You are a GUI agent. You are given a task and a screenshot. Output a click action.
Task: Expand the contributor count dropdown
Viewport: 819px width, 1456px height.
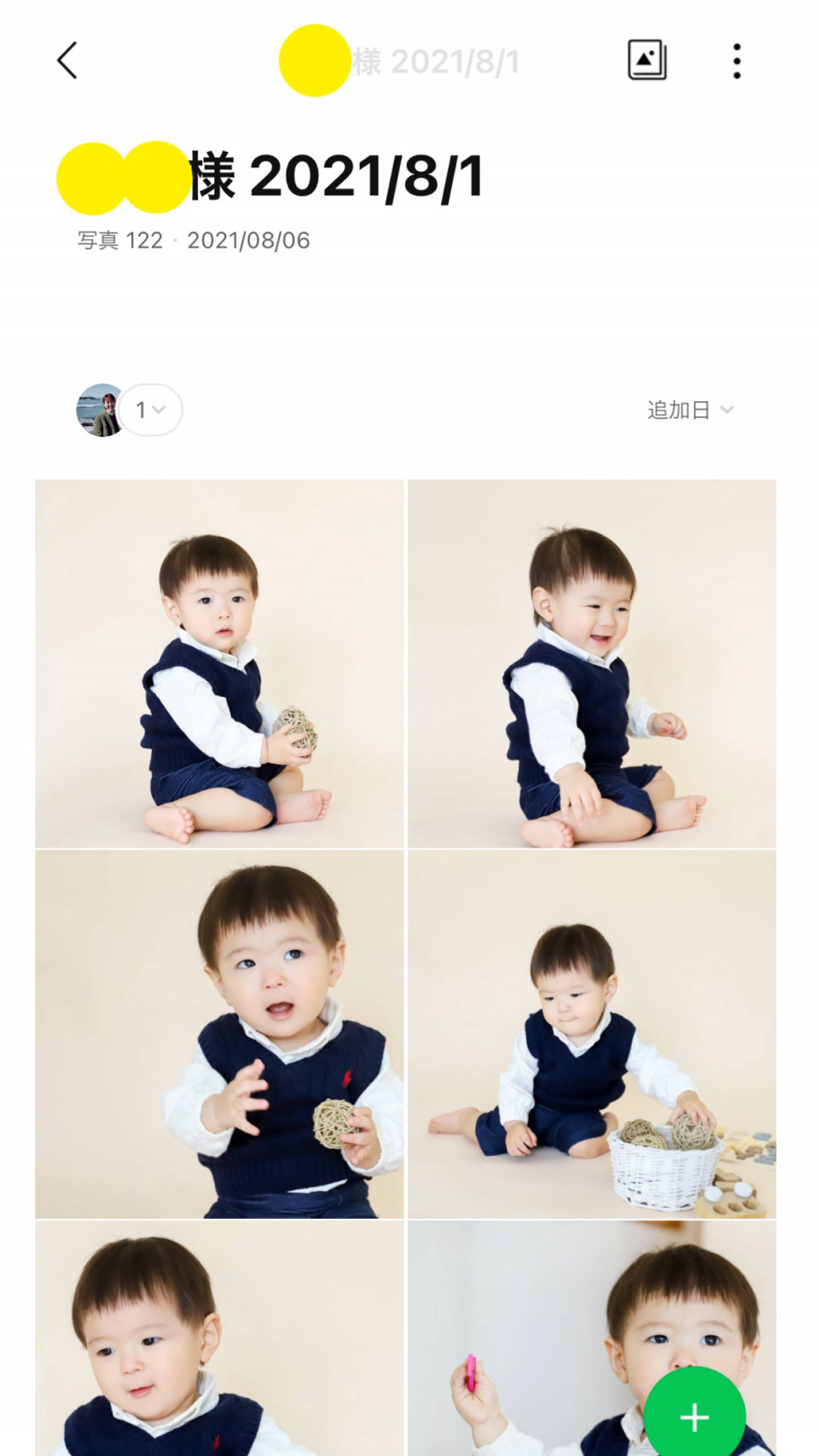(152, 411)
